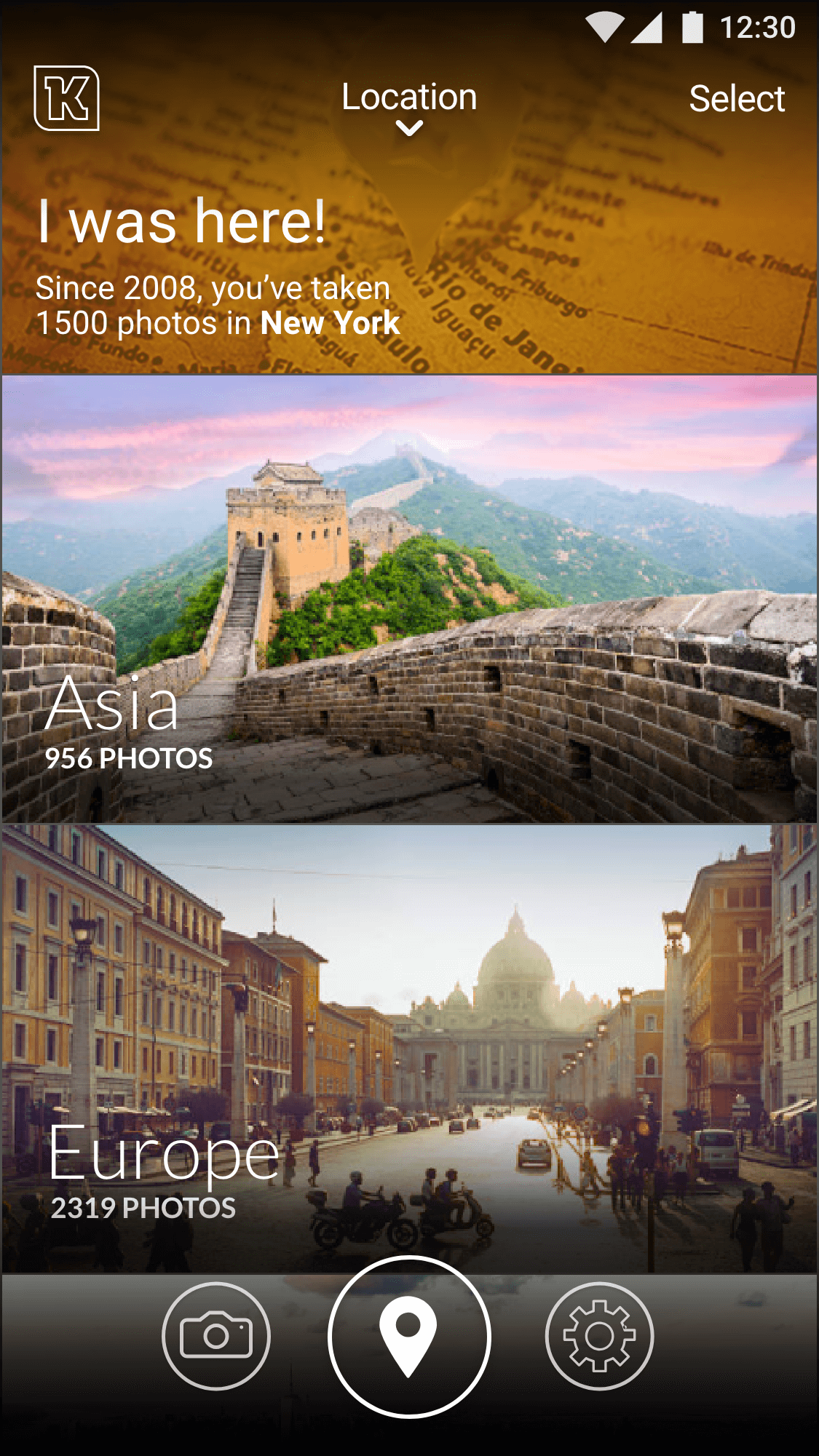819x1456 pixels.
Task: Open the settings gear
Action: click(x=599, y=1336)
